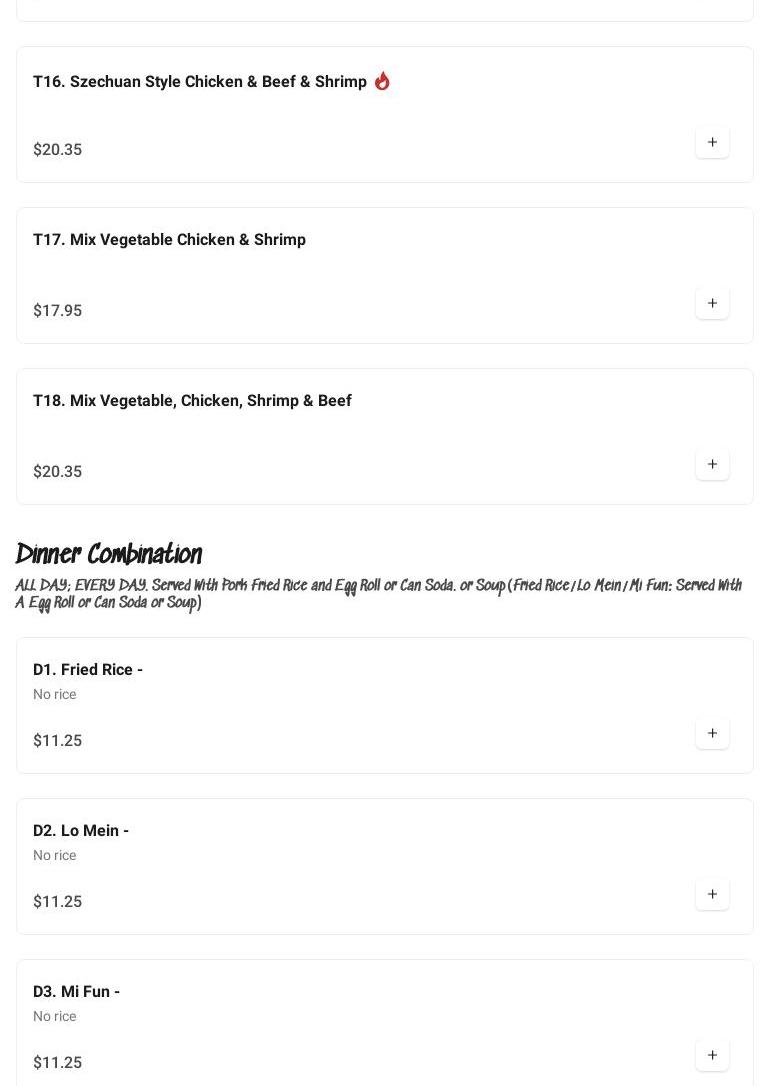Add T17 Mix Vegetable Chicken & Shrimp
The height and width of the screenshot is (1086, 770).
coord(712,303)
